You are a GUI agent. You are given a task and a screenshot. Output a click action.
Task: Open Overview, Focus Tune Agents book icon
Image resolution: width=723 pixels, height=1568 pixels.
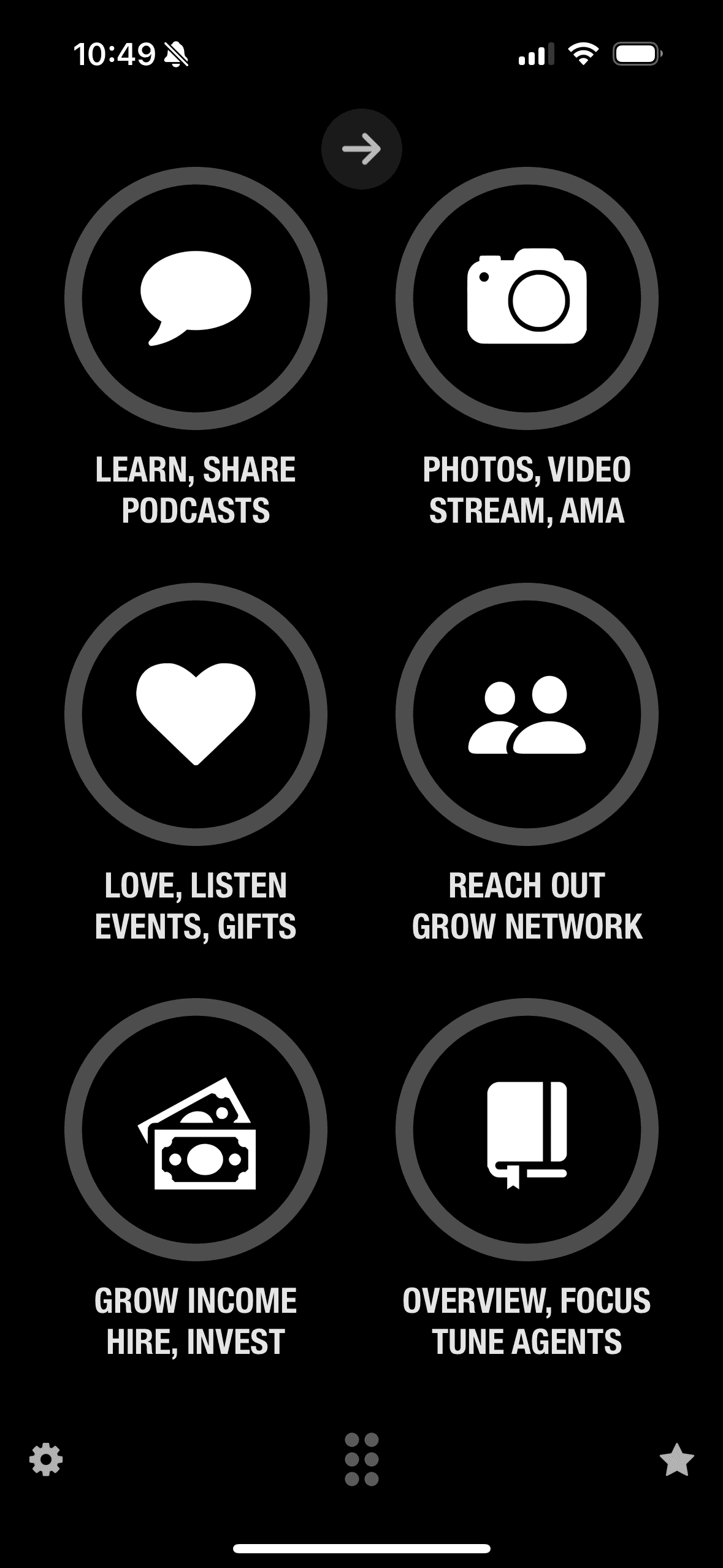coord(527,1129)
